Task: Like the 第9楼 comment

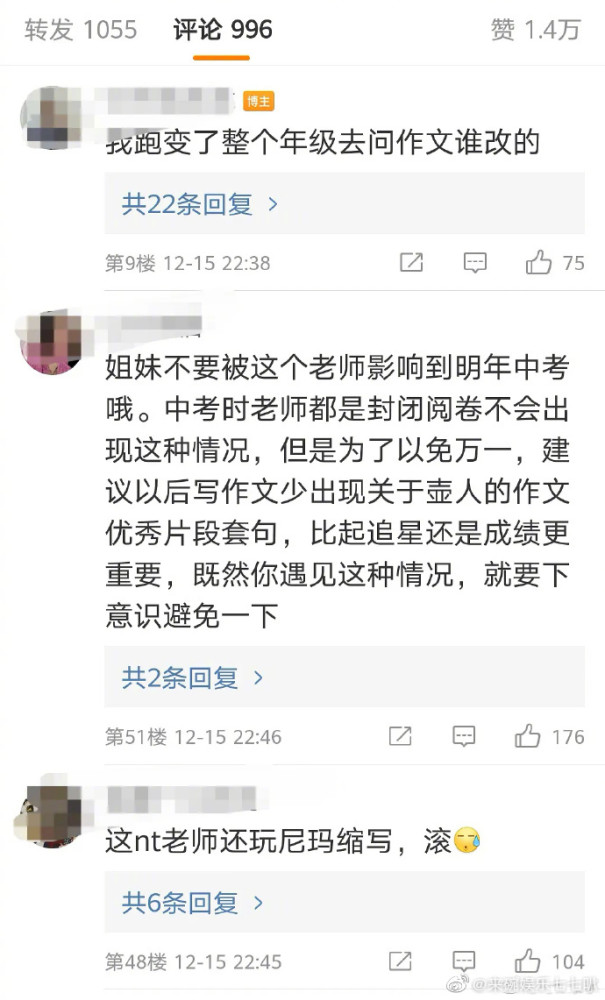Action: point(539,262)
